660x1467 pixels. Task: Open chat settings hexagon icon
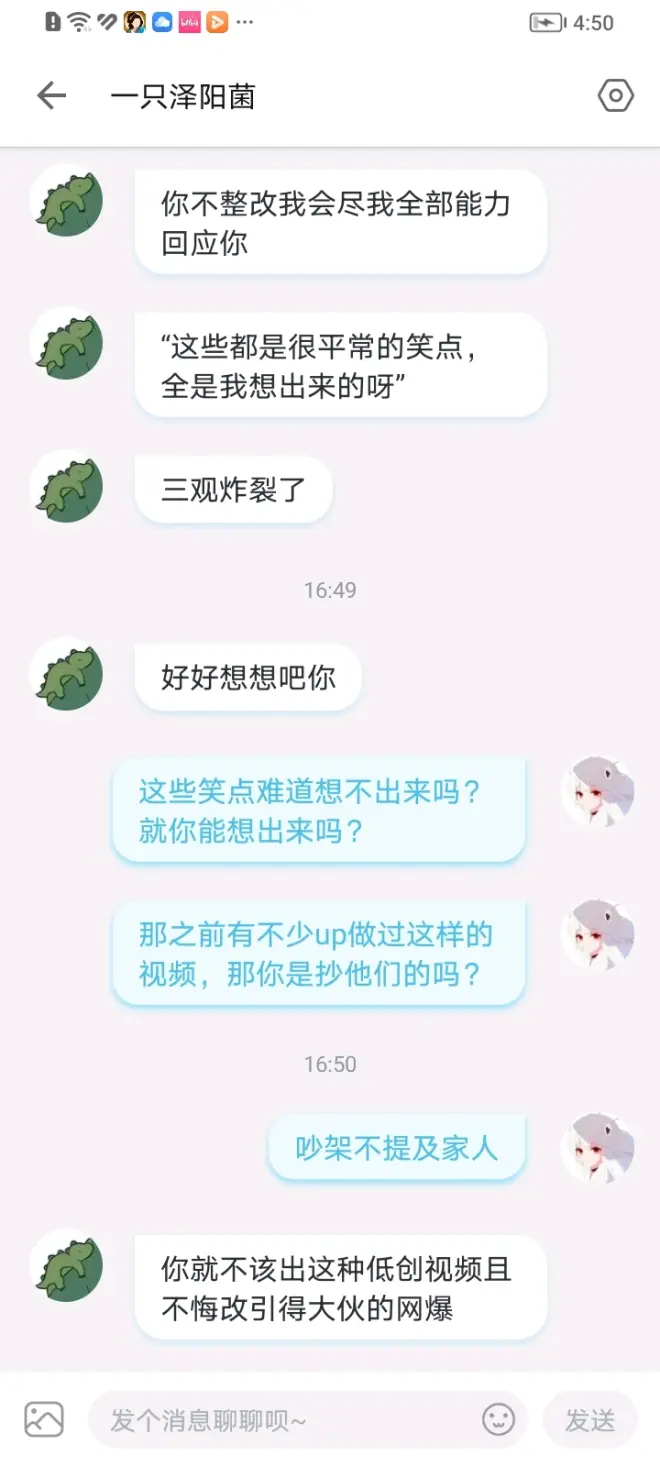615,96
